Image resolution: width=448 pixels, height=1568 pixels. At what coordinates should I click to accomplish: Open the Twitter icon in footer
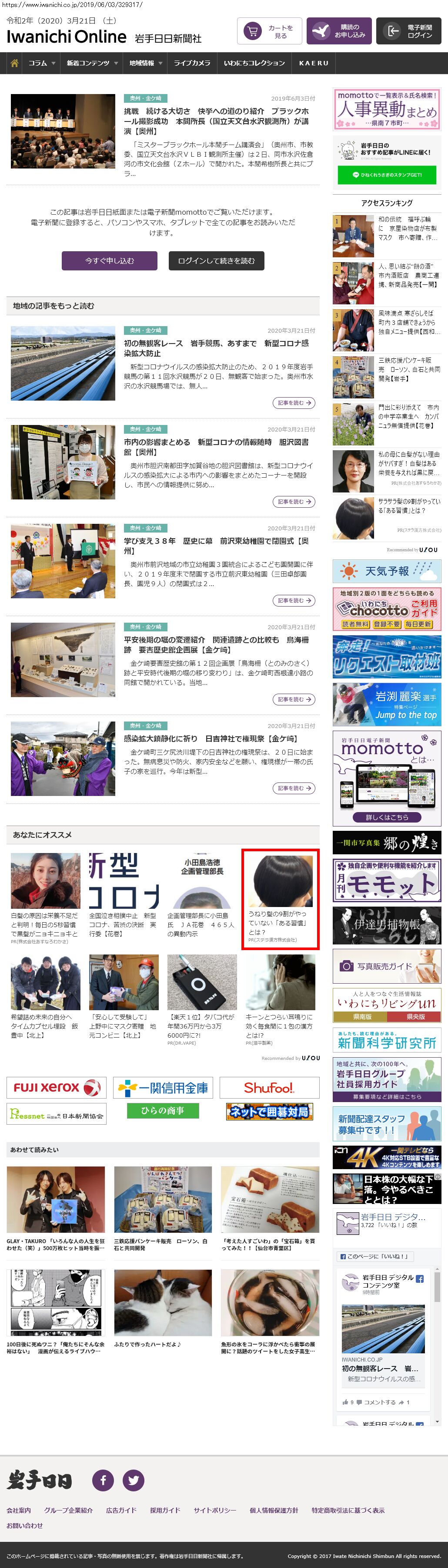tap(134, 1480)
